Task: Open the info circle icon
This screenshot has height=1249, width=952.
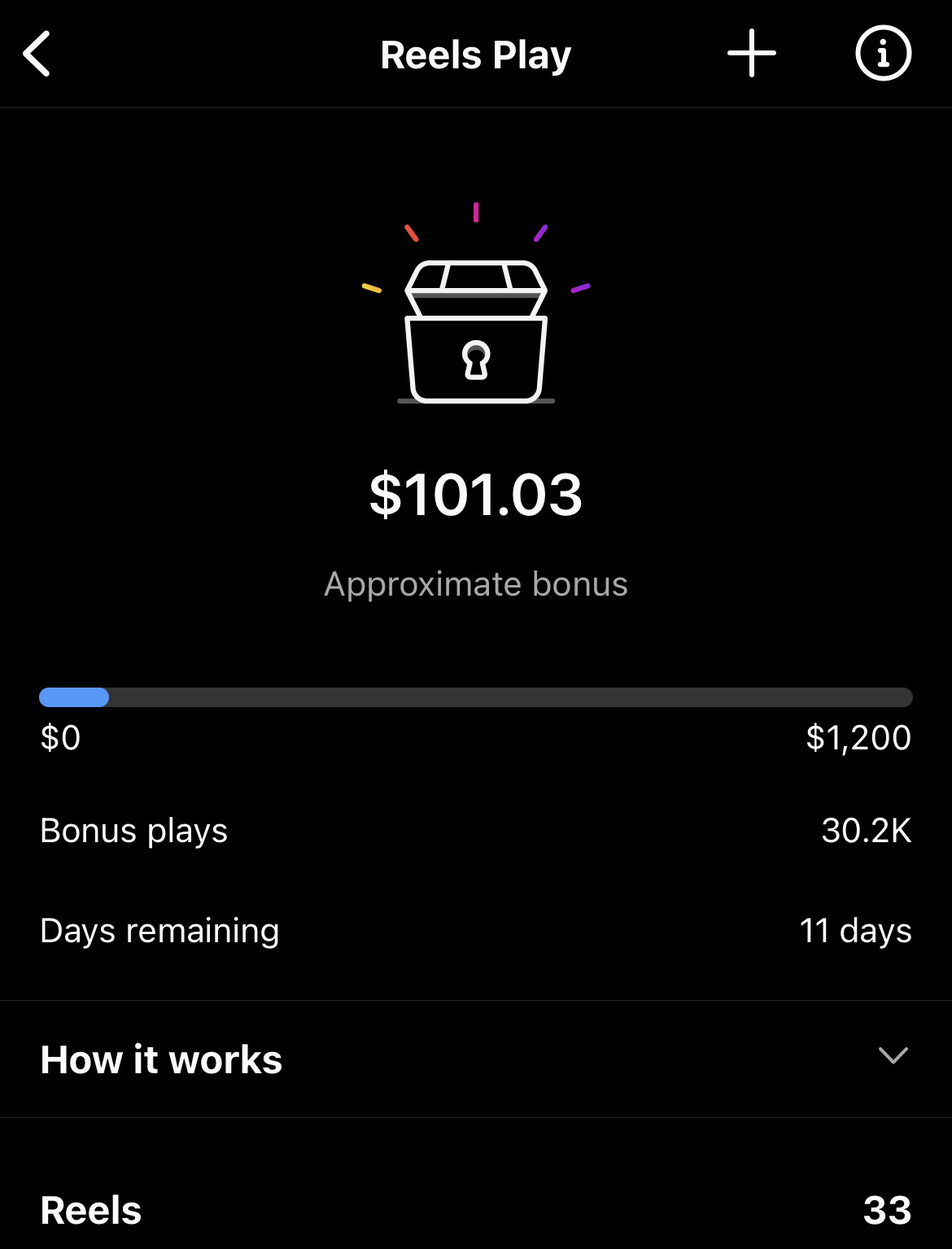Action: tap(883, 54)
